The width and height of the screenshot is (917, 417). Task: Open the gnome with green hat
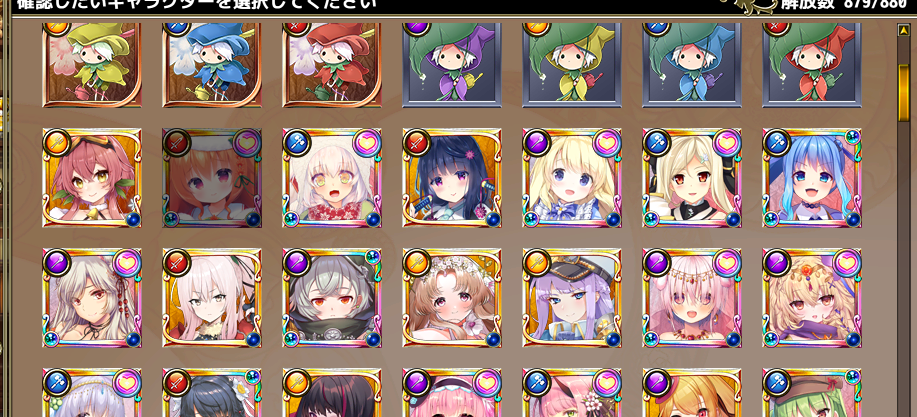coord(92,65)
